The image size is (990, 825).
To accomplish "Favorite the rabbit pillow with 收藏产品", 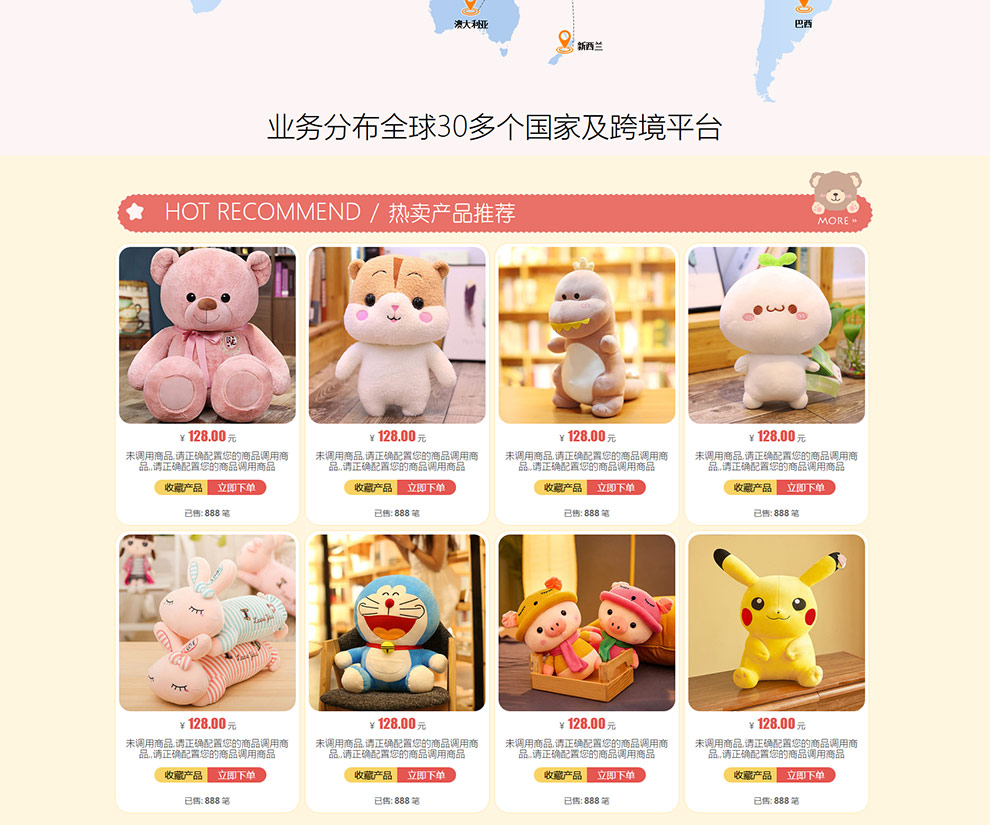I will click(x=182, y=775).
